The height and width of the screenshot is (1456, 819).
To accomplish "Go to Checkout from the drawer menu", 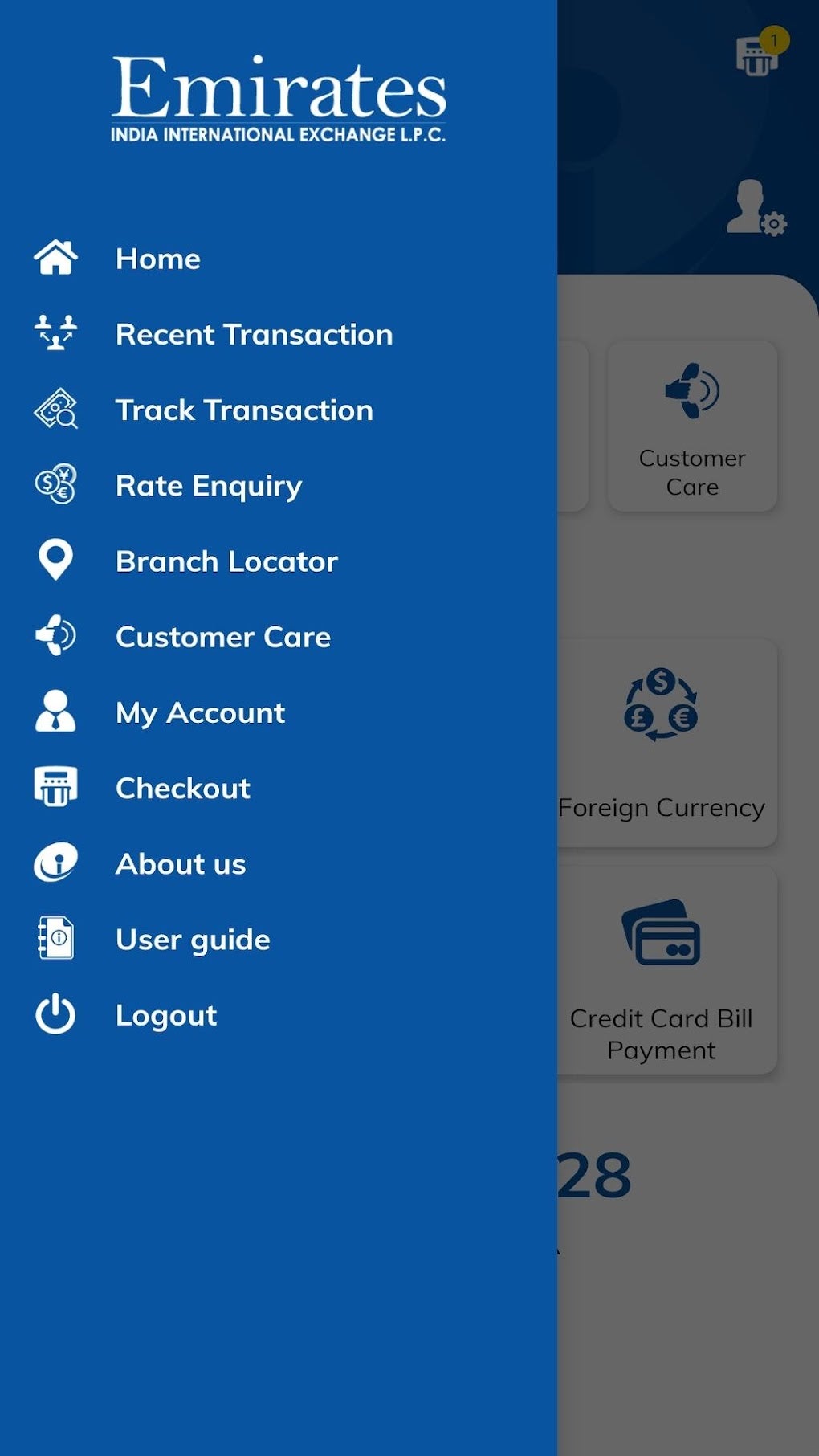I will [183, 789].
